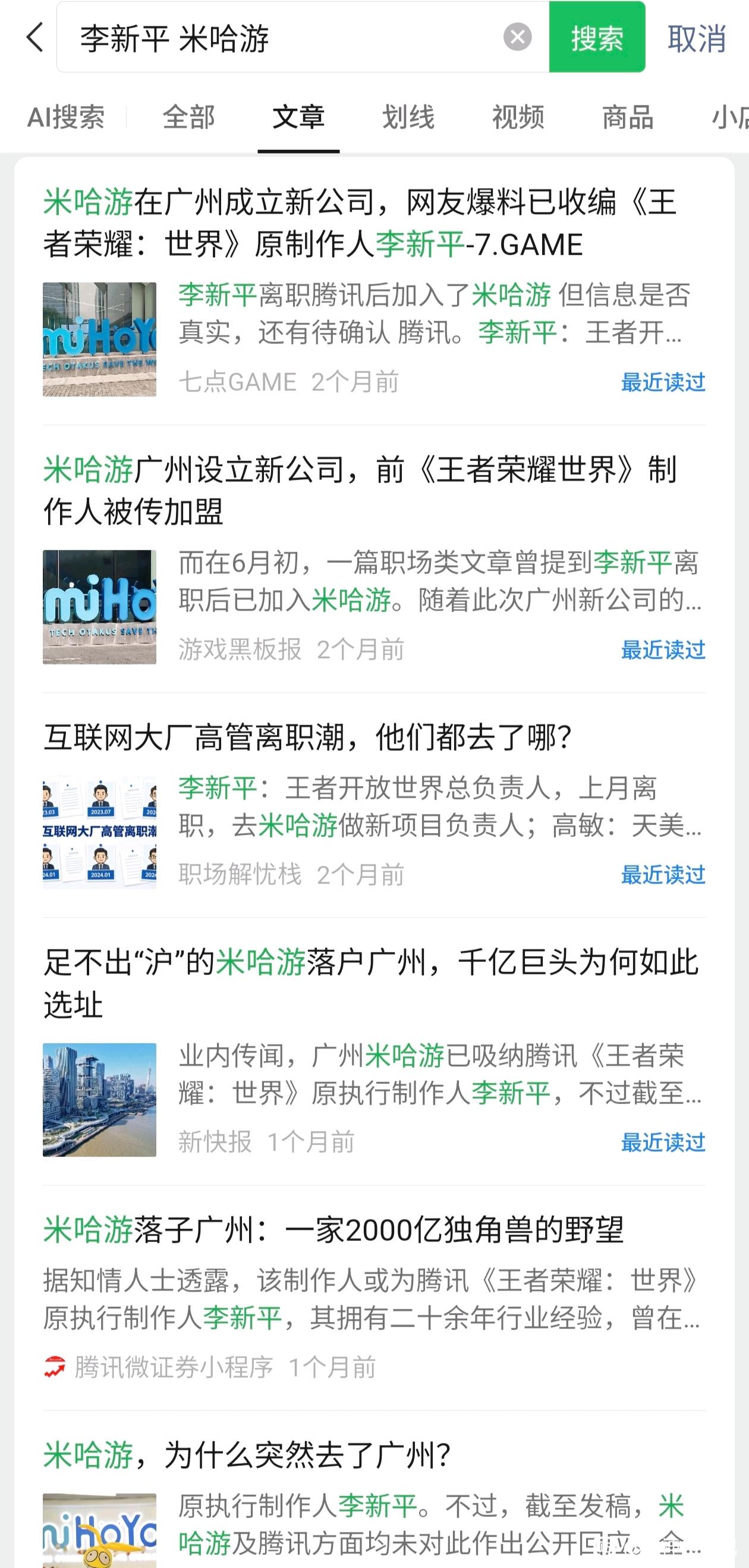This screenshot has height=1568, width=749.
Task: Switch to the 商品 tab
Action: pyautogui.click(x=628, y=117)
